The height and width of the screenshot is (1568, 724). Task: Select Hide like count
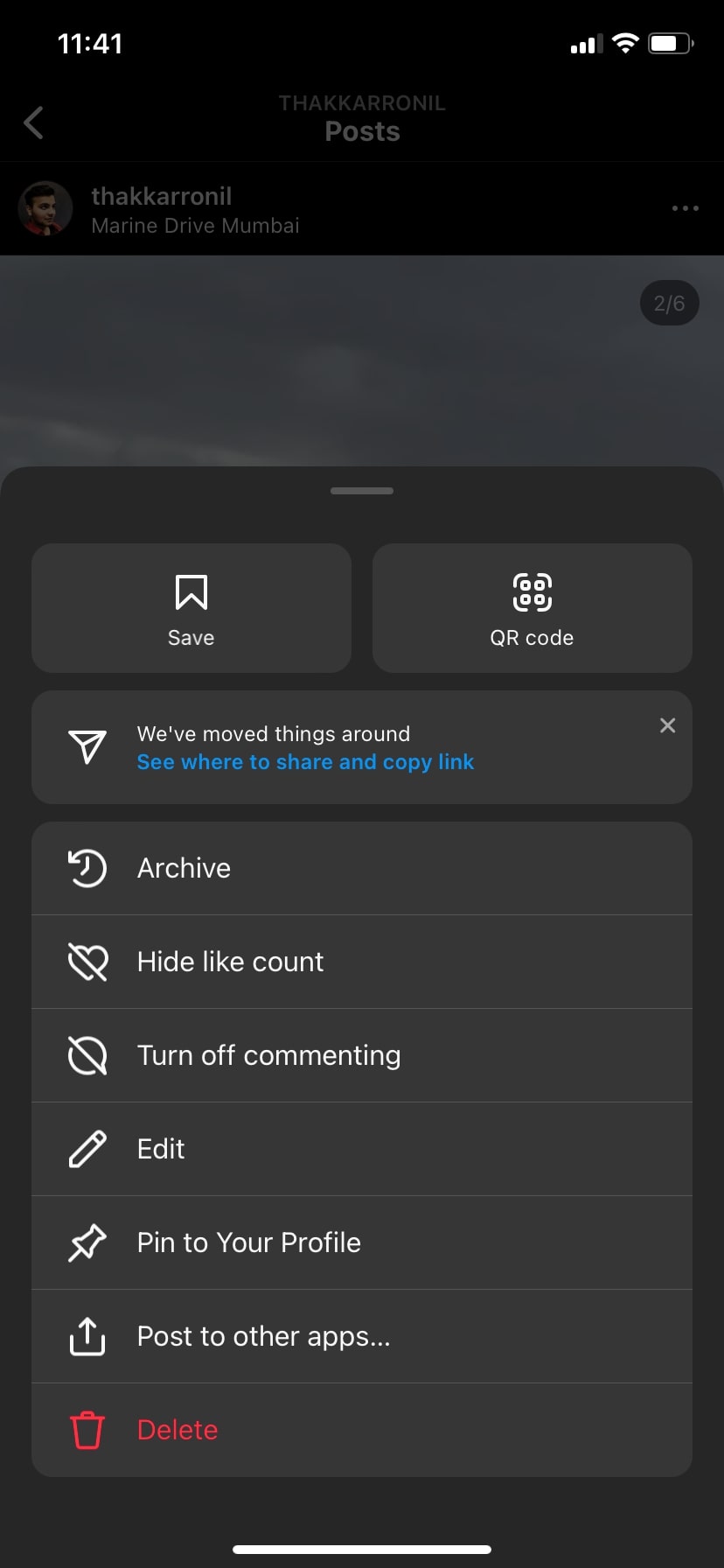pos(361,962)
